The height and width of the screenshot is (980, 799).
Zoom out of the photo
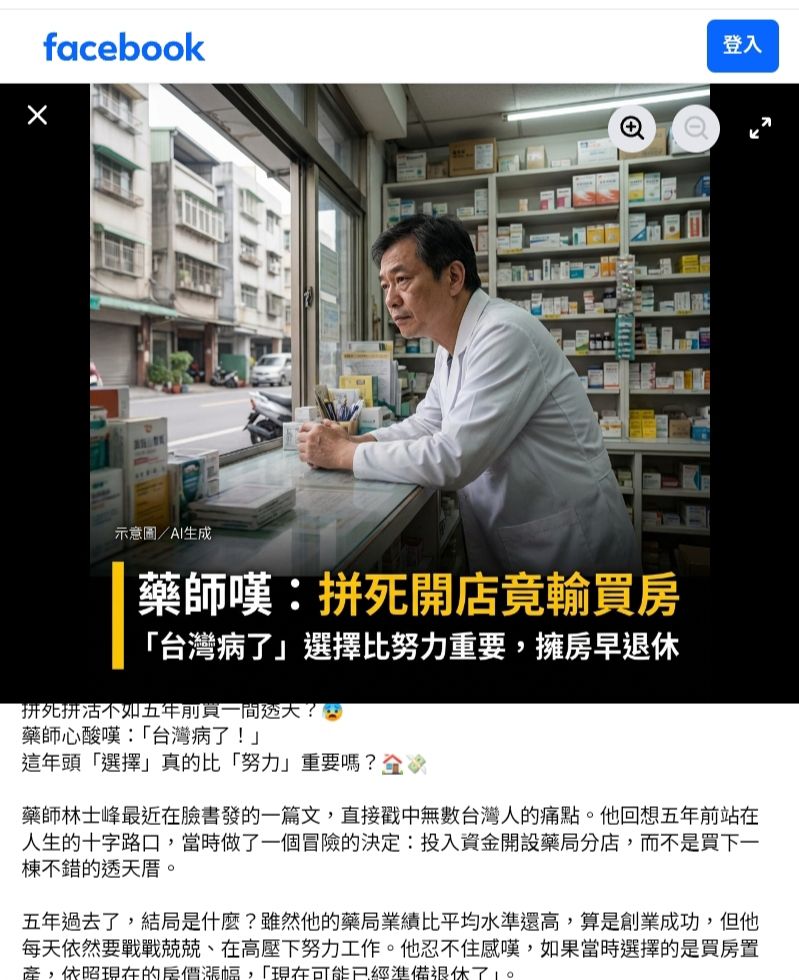(x=695, y=128)
